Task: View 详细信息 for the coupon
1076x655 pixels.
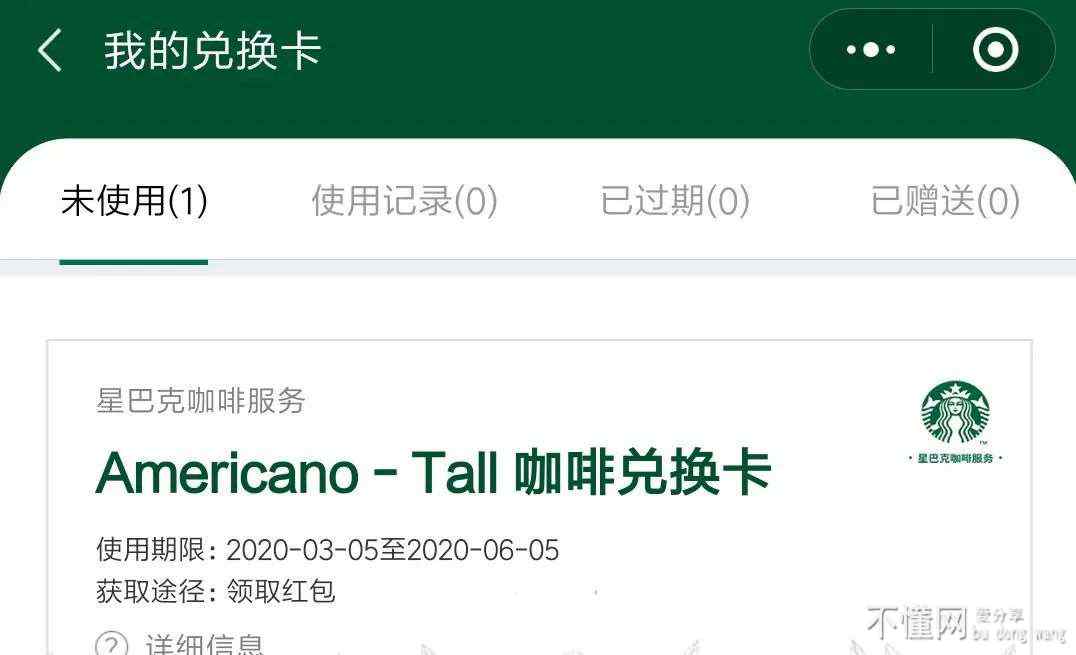Action: pyautogui.click(x=203, y=643)
